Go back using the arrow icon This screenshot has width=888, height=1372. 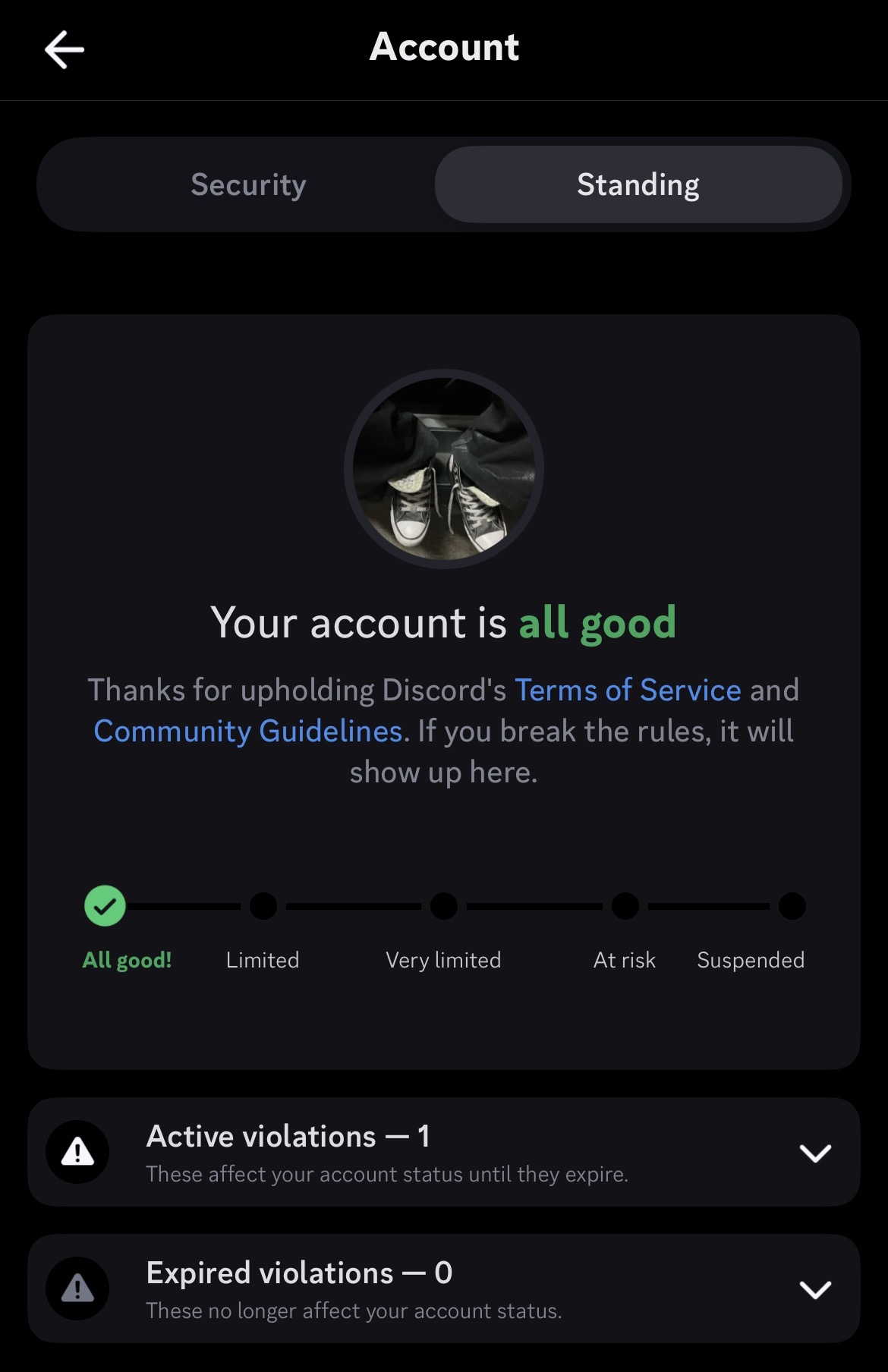tap(65, 50)
